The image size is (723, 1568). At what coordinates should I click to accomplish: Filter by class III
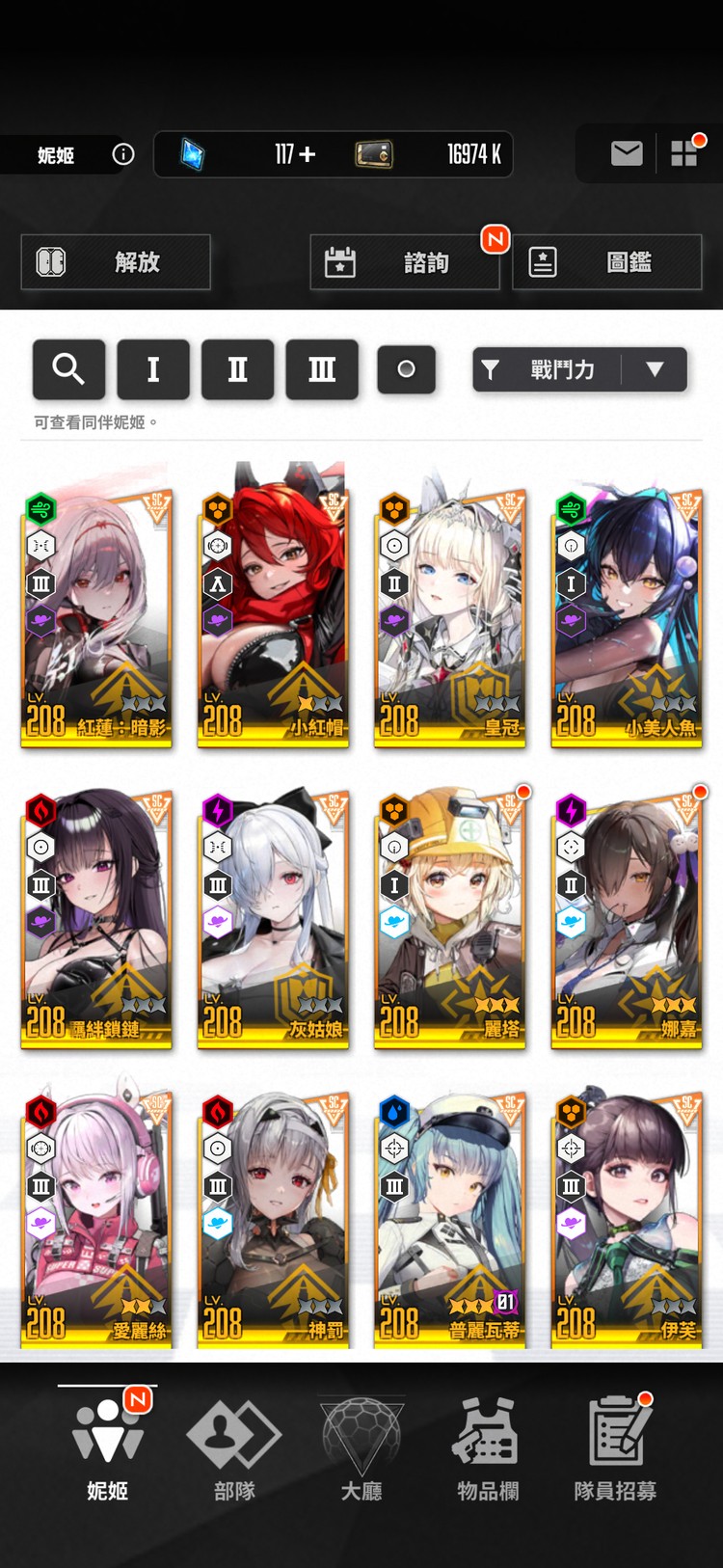[322, 369]
